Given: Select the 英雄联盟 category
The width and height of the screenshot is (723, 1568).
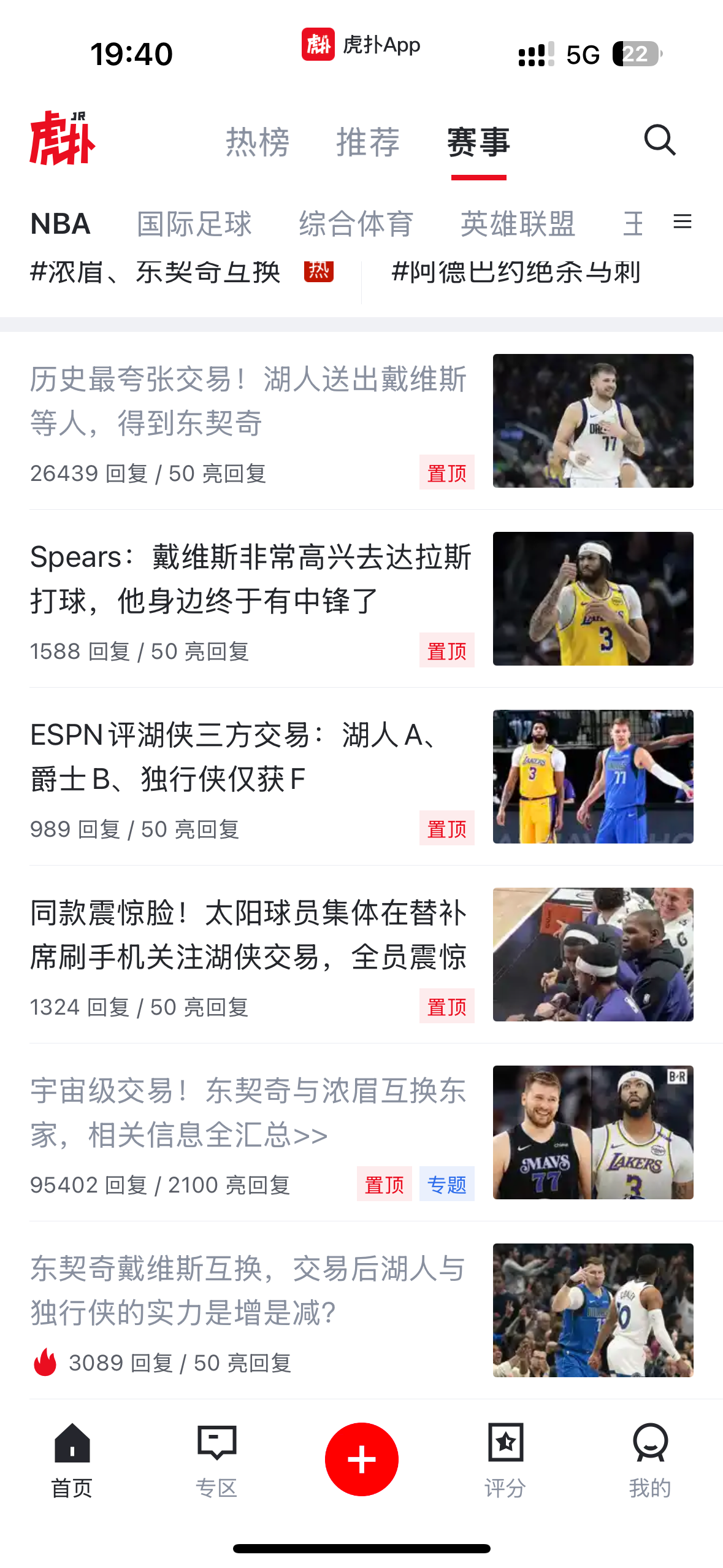Looking at the screenshot, I should coord(518,224).
